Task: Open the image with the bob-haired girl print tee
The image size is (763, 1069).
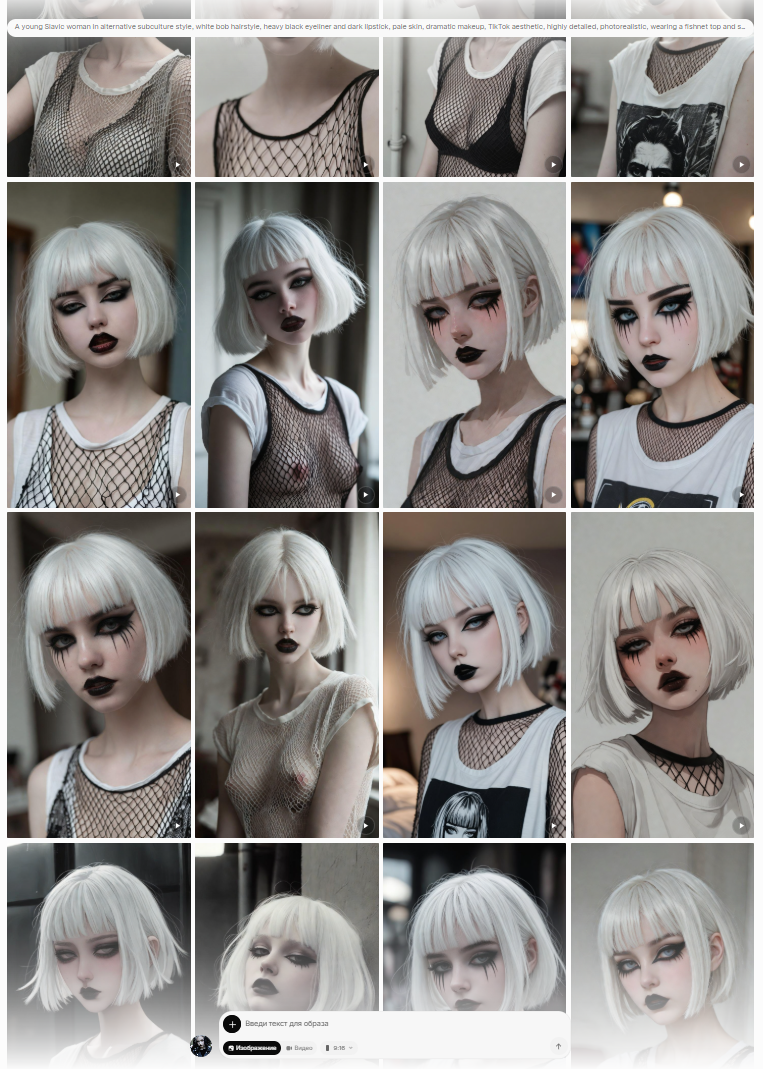Action: point(474,675)
